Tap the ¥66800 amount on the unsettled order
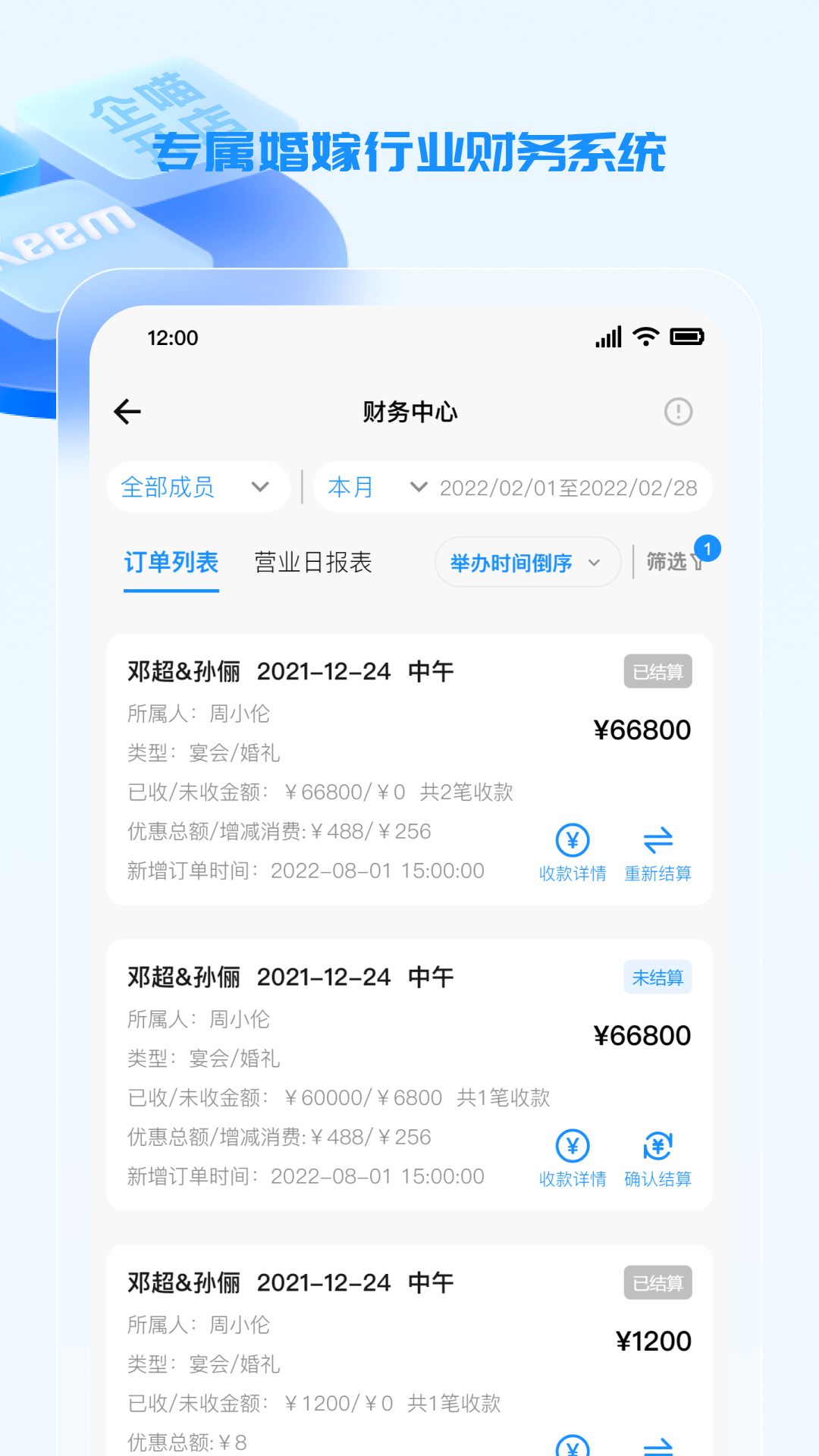Viewport: 819px width, 1456px height. [x=642, y=1034]
